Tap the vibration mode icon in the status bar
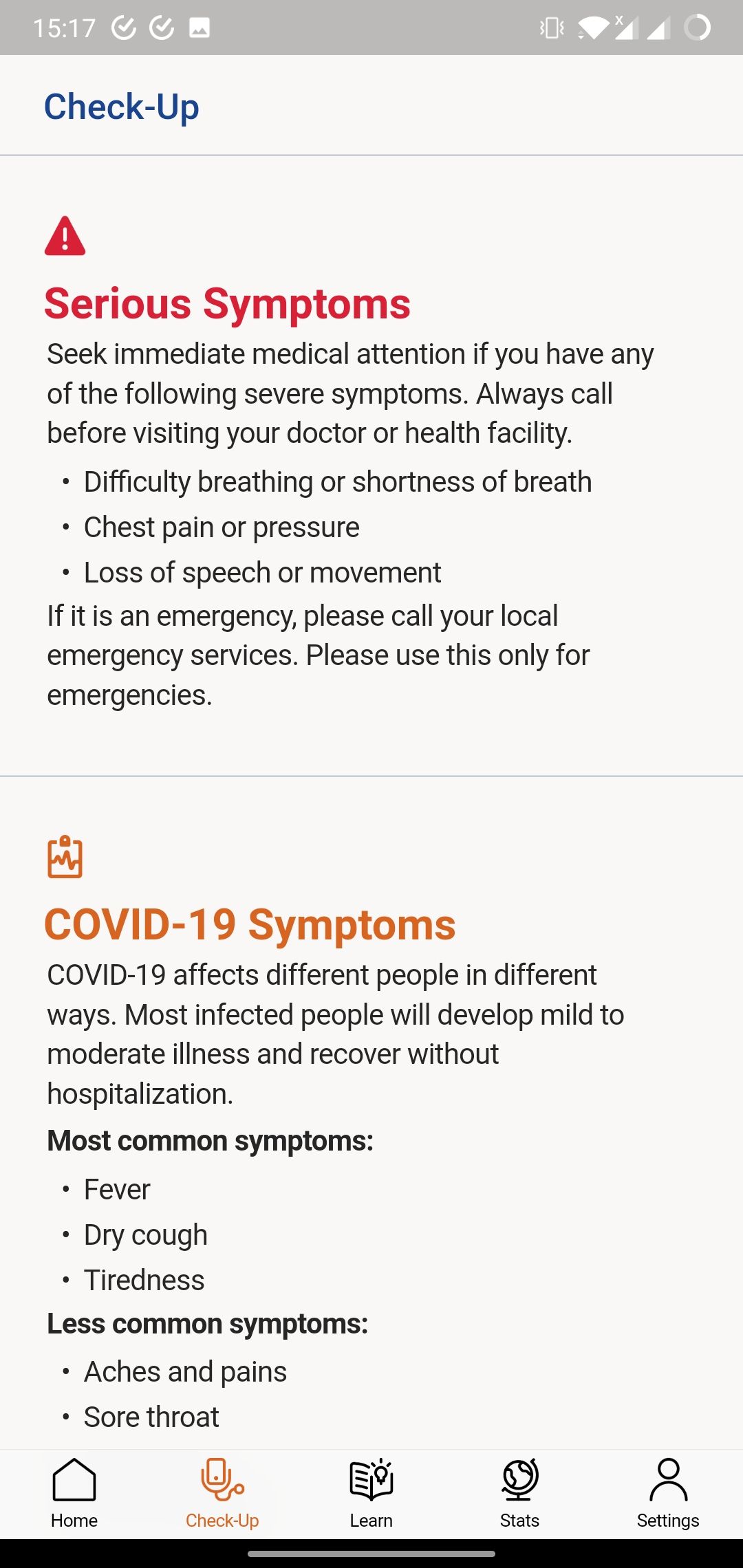The width and height of the screenshot is (743, 1568). (x=550, y=26)
